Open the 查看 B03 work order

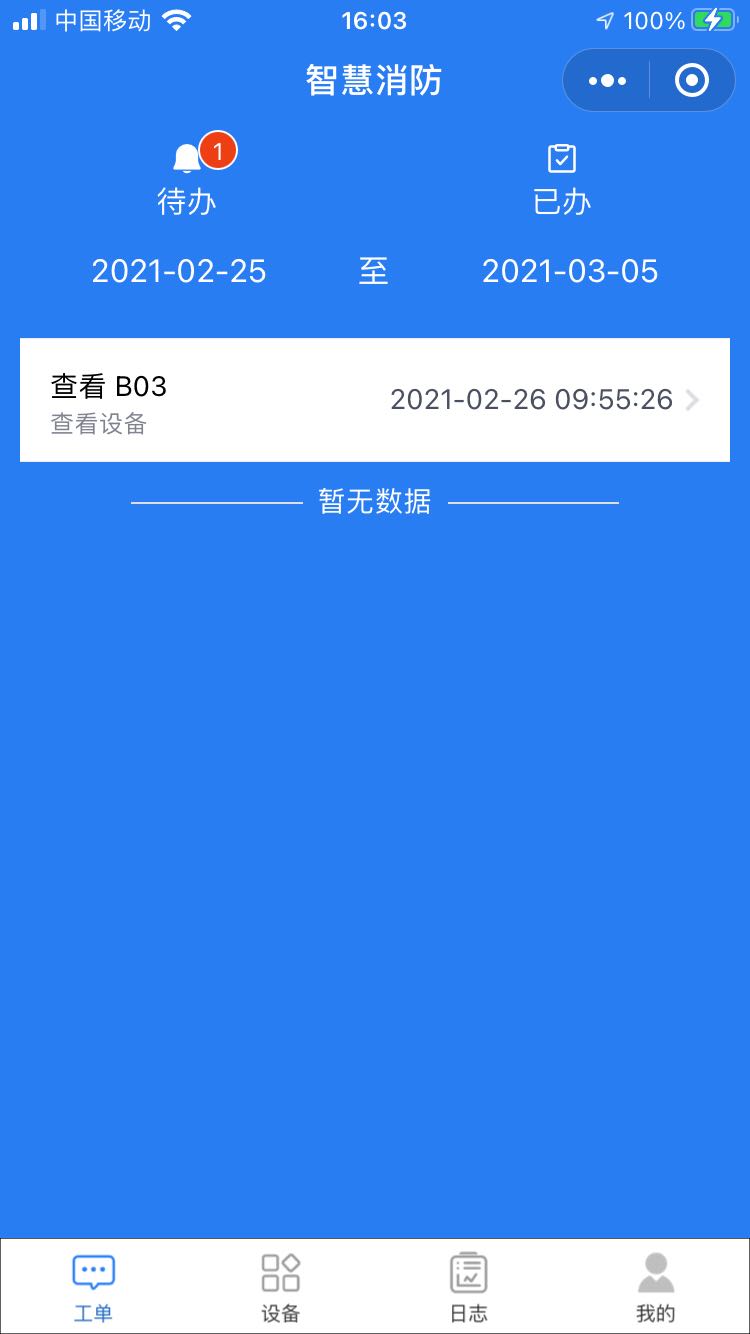pyautogui.click(x=375, y=400)
